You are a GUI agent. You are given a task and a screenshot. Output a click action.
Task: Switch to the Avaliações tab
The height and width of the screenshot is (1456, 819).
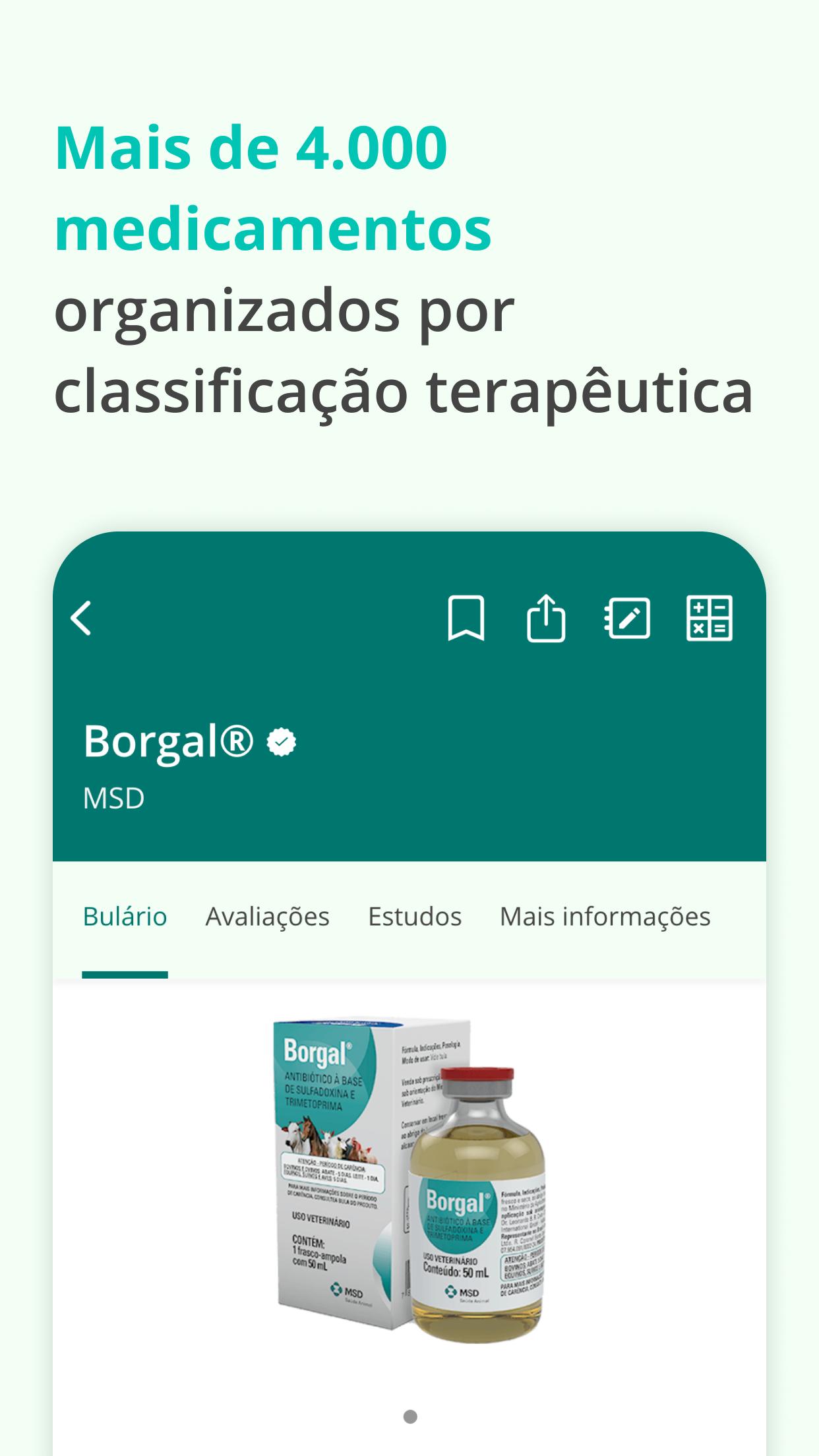point(269,915)
